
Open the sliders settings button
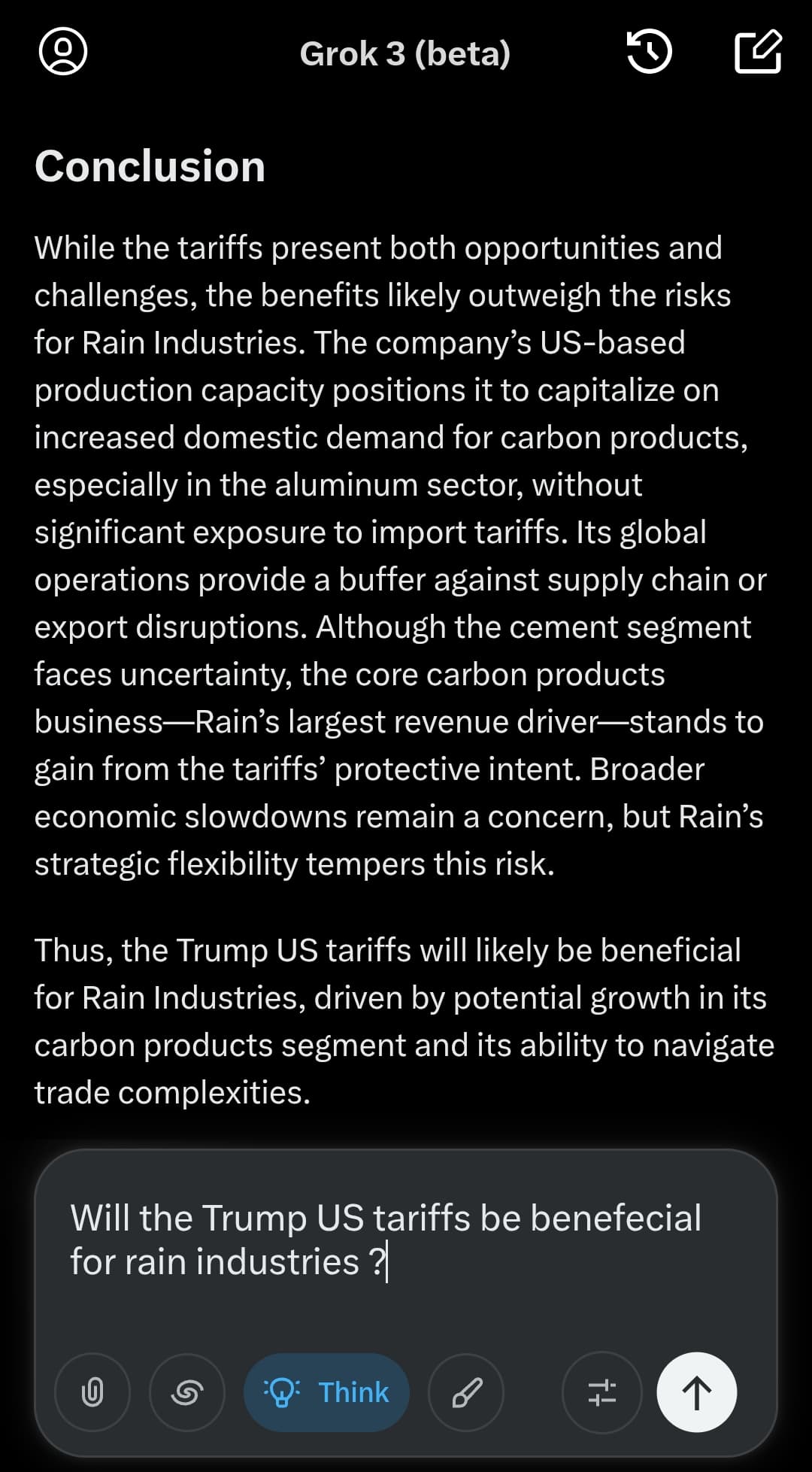602,1392
